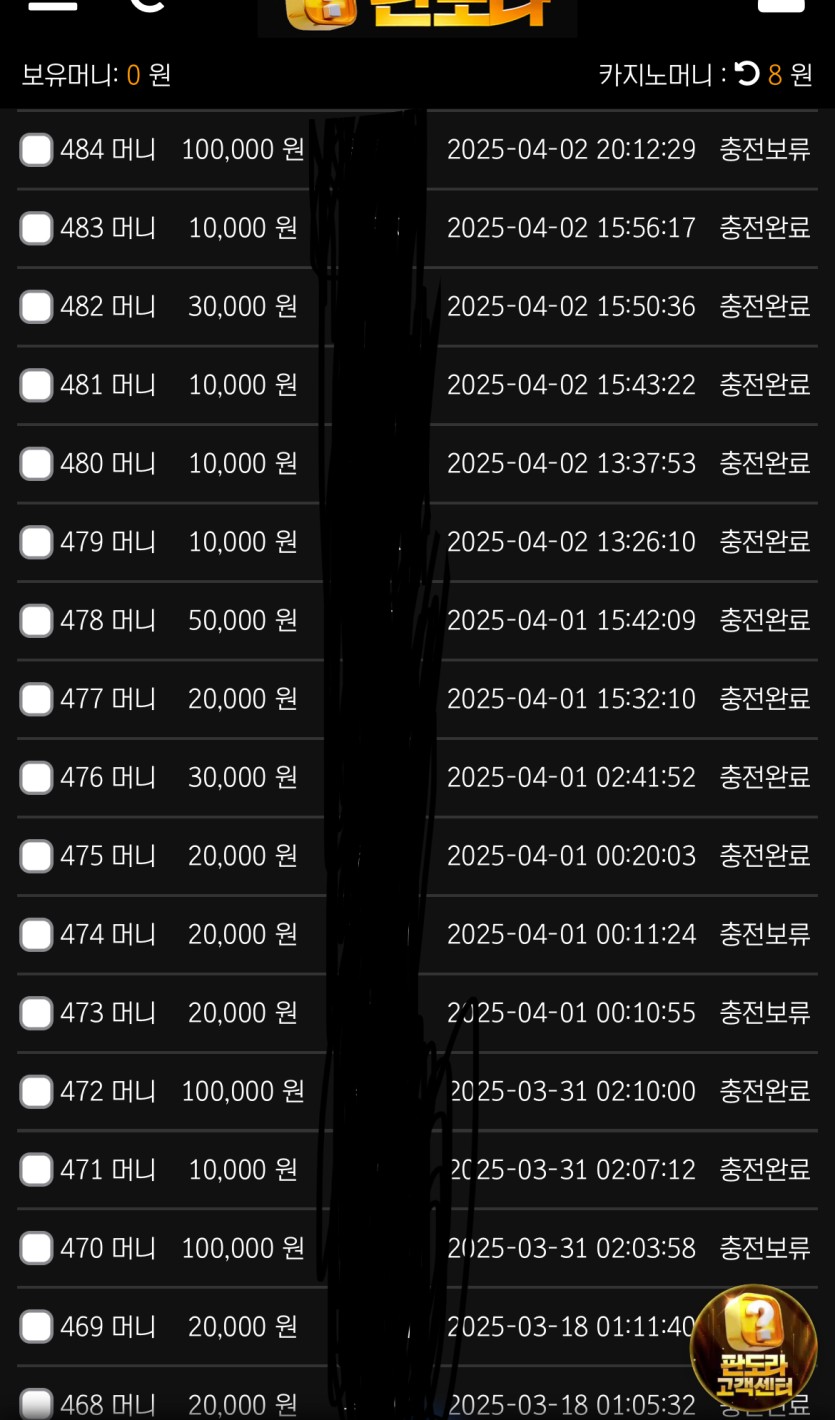Check the box for entry 483
835x1420 pixels.
tap(36, 228)
